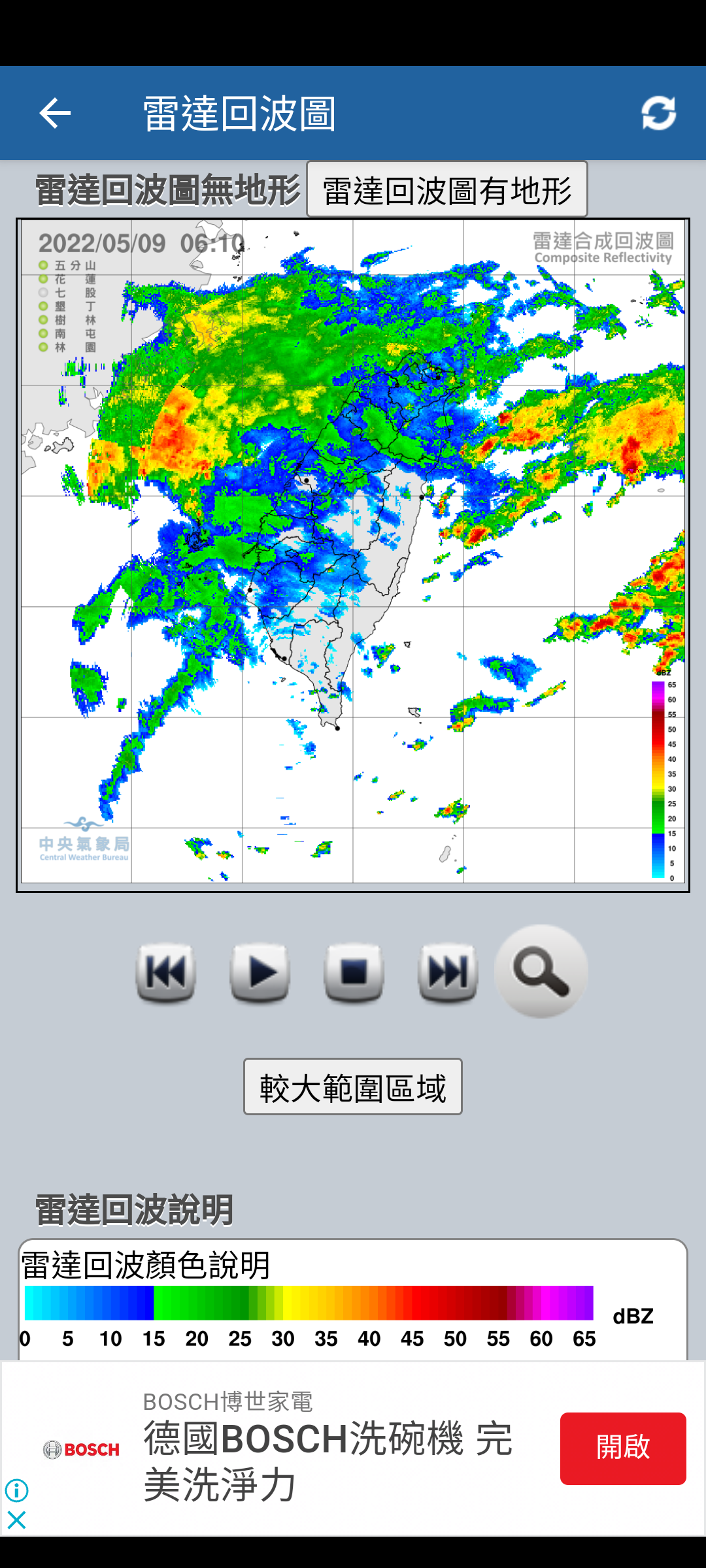Viewport: 706px width, 1568px height.
Task: Go back using the top-left arrow
Action: (x=55, y=114)
